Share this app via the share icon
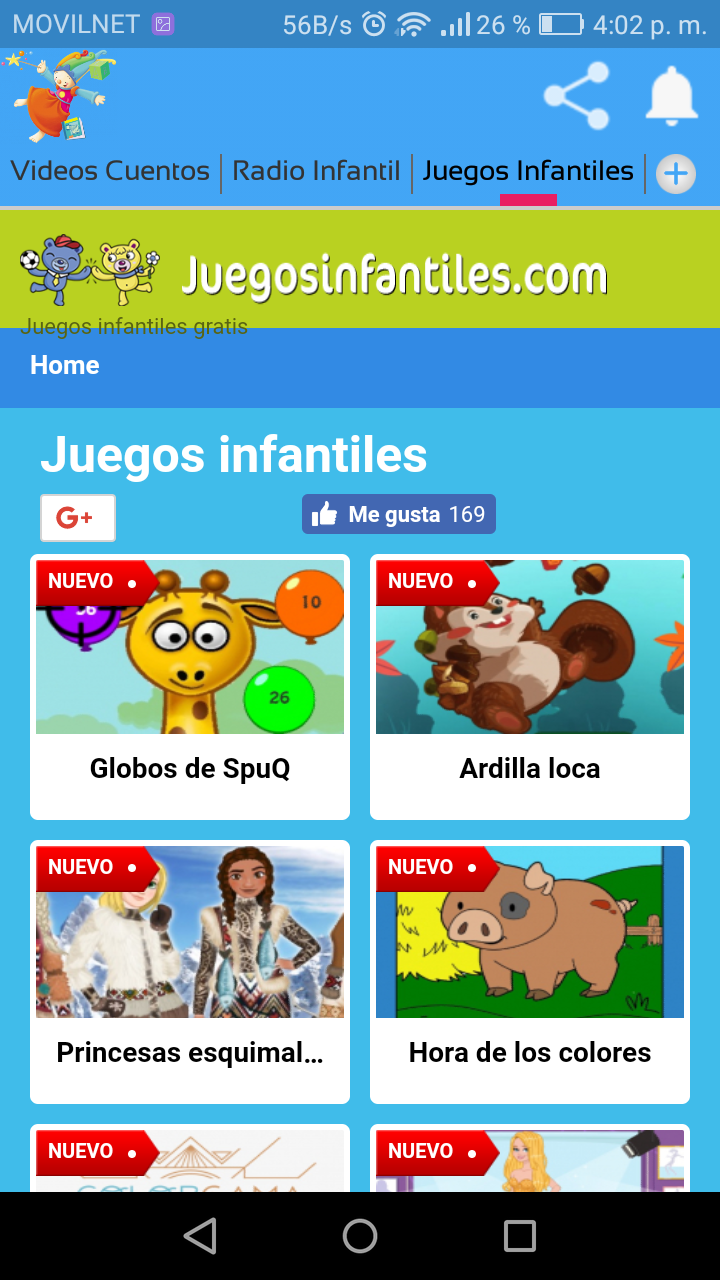 [576, 96]
